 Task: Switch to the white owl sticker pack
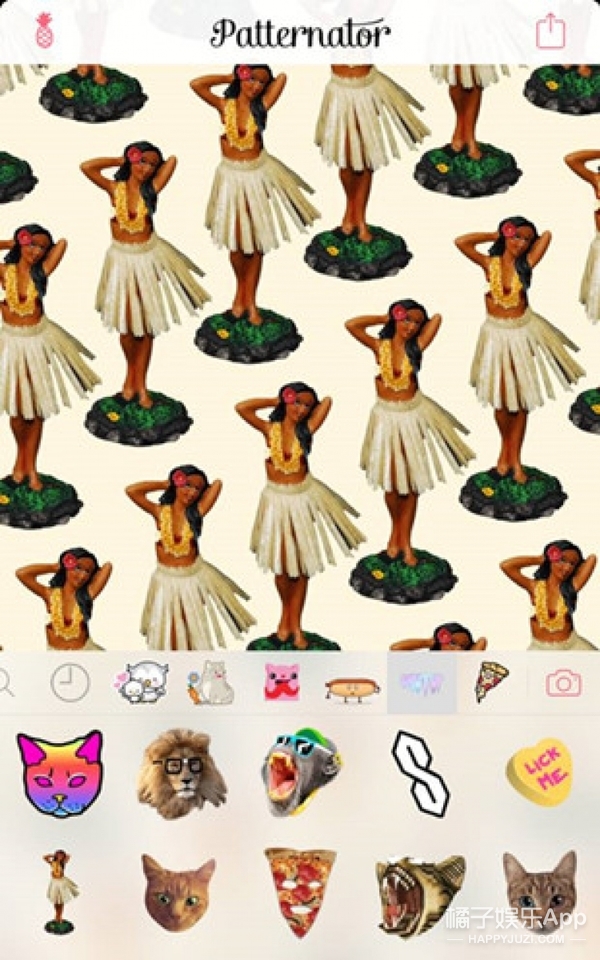click(141, 683)
